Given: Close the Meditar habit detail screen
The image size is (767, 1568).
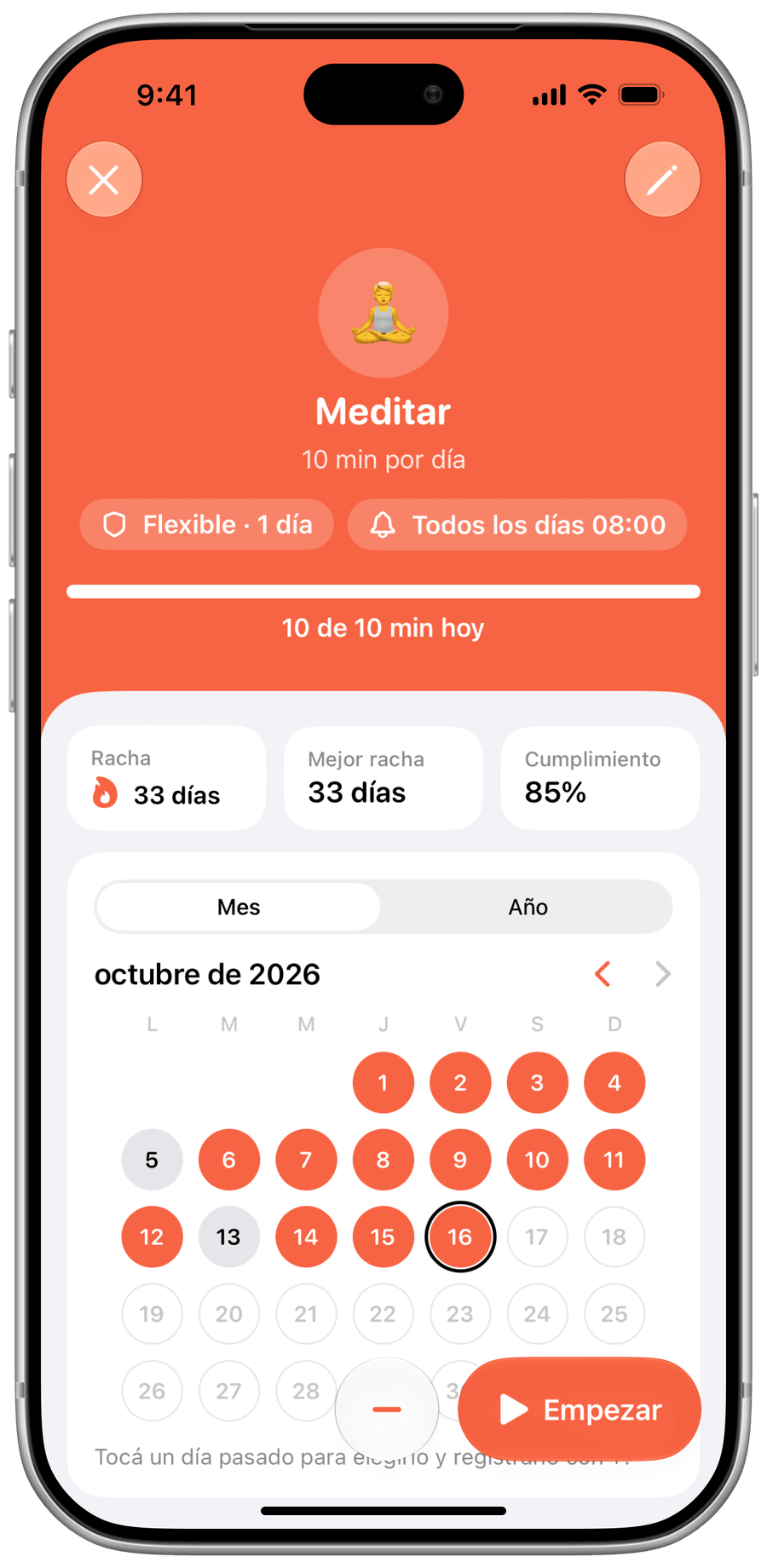Looking at the screenshot, I should tap(104, 180).
